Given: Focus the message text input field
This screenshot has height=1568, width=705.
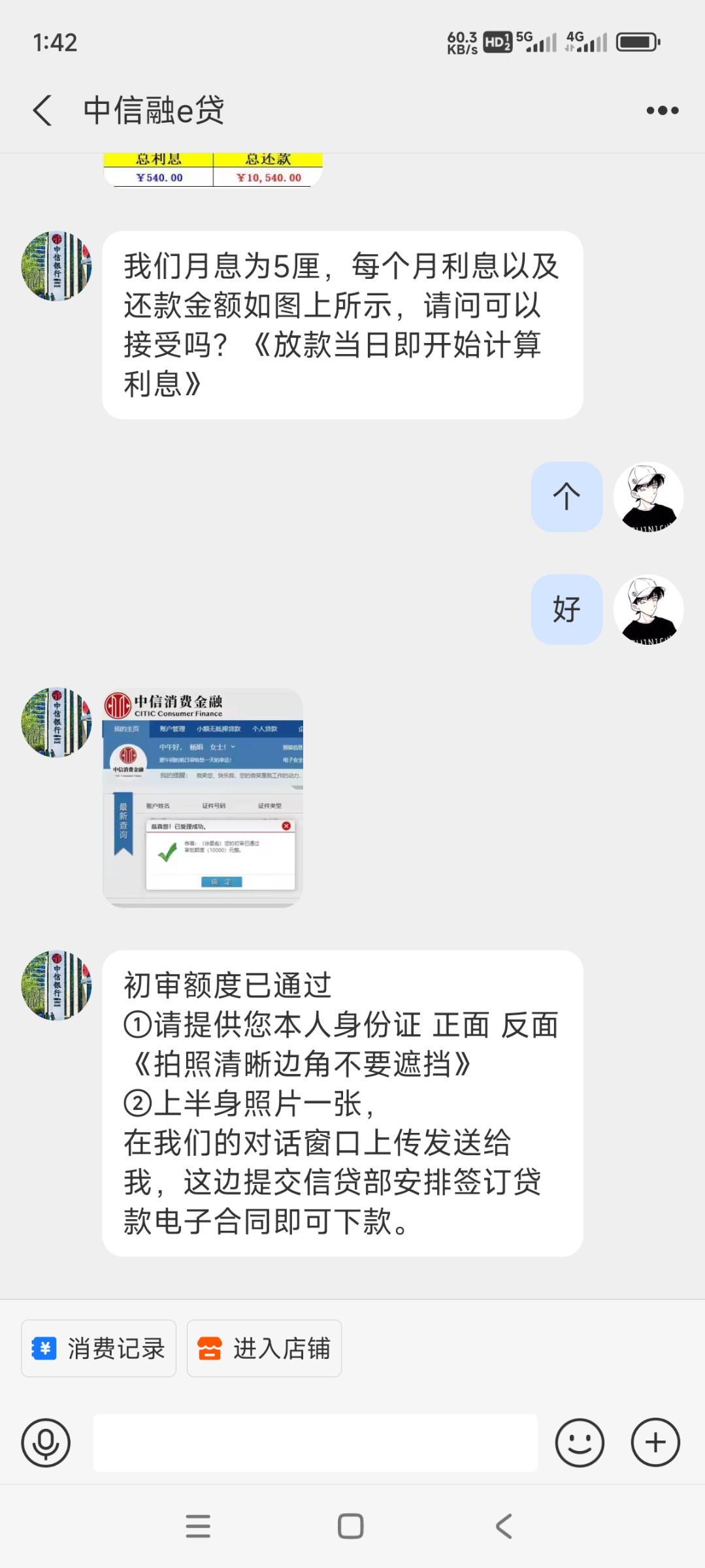Looking at the screenshot, I should pyautogui.click(x=315, y=1443).
